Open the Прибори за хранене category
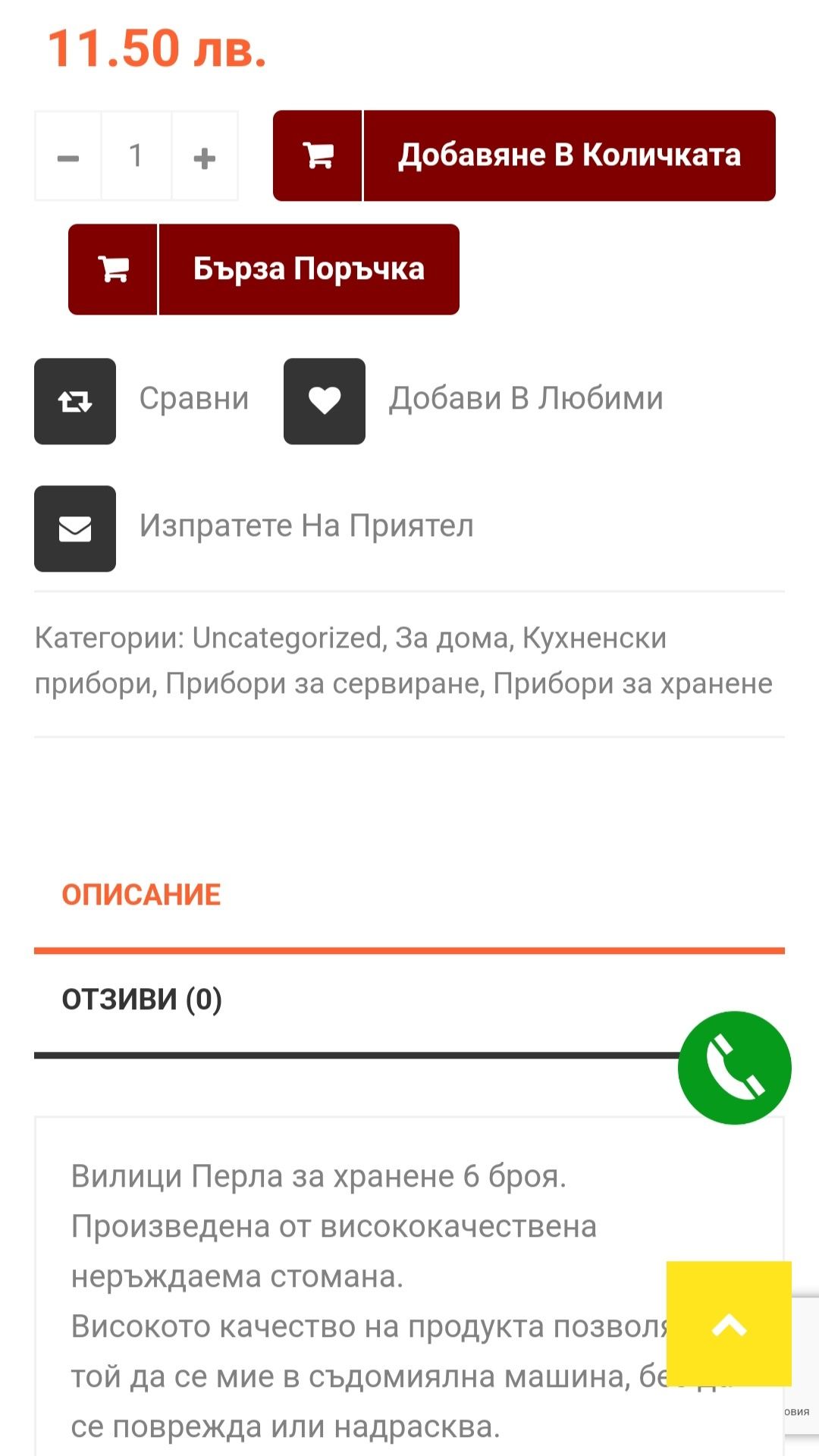 tap(632, 684)
